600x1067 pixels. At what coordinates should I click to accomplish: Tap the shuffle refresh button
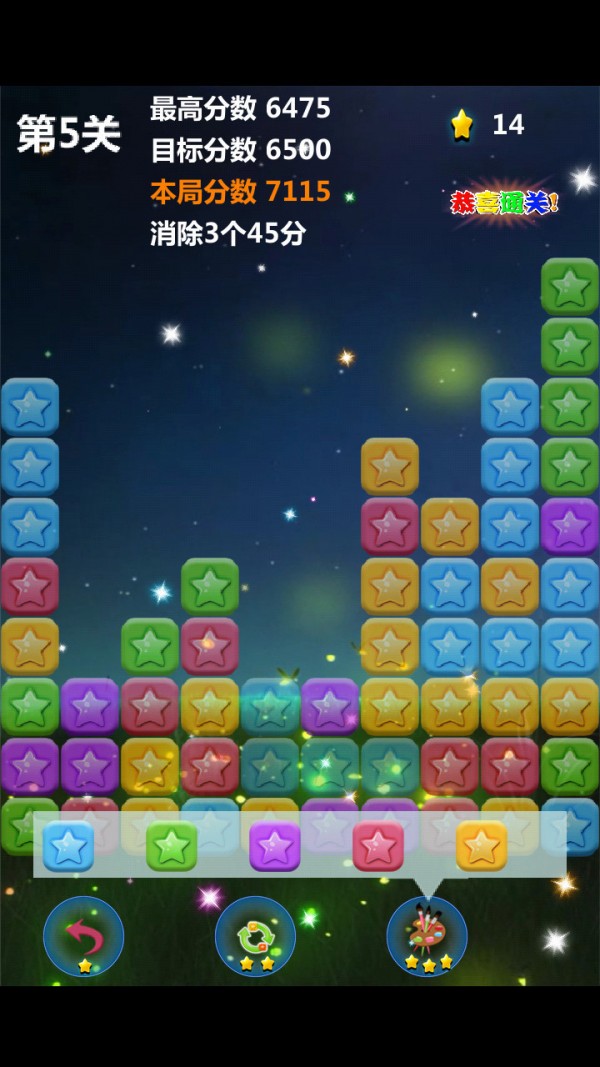coord(255,935)
